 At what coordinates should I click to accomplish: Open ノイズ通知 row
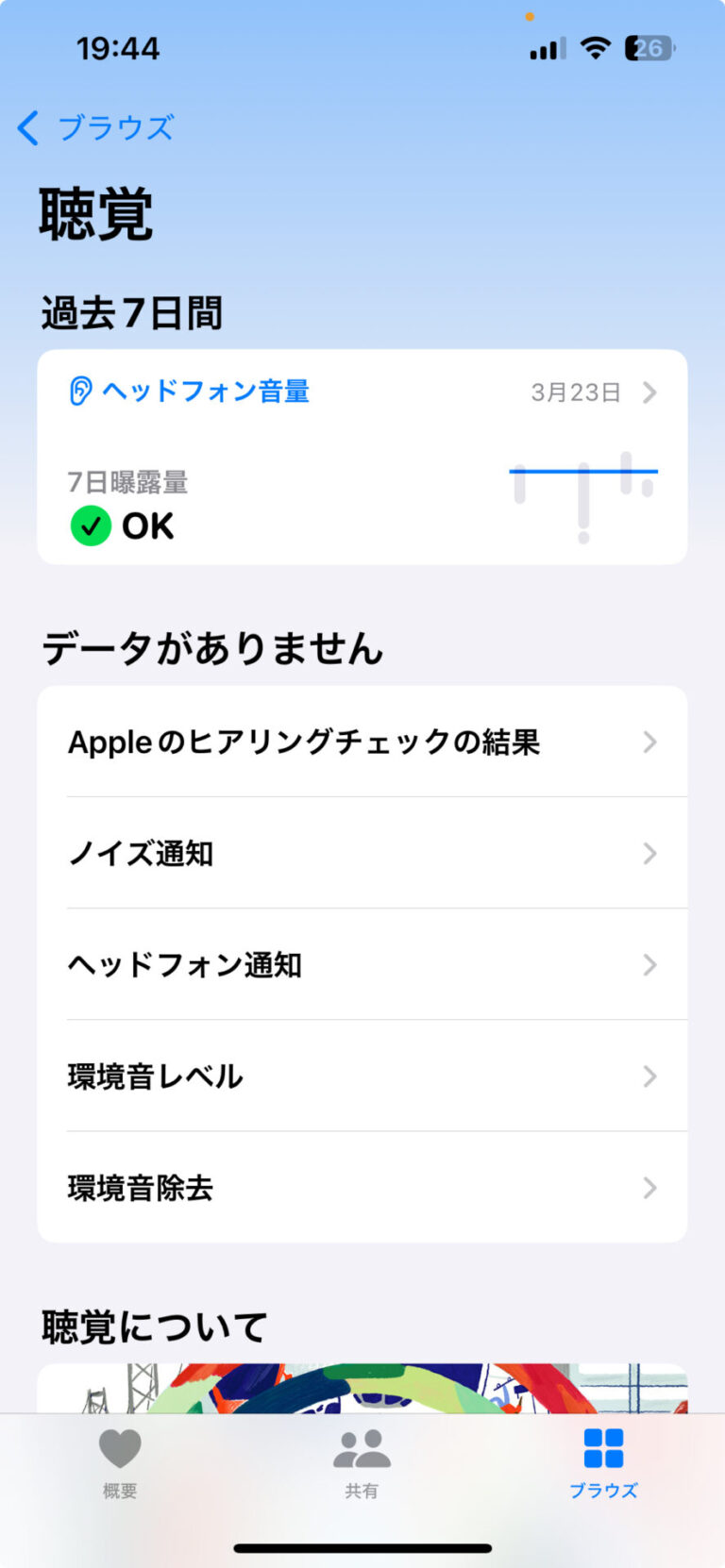(x=362, y=853)
